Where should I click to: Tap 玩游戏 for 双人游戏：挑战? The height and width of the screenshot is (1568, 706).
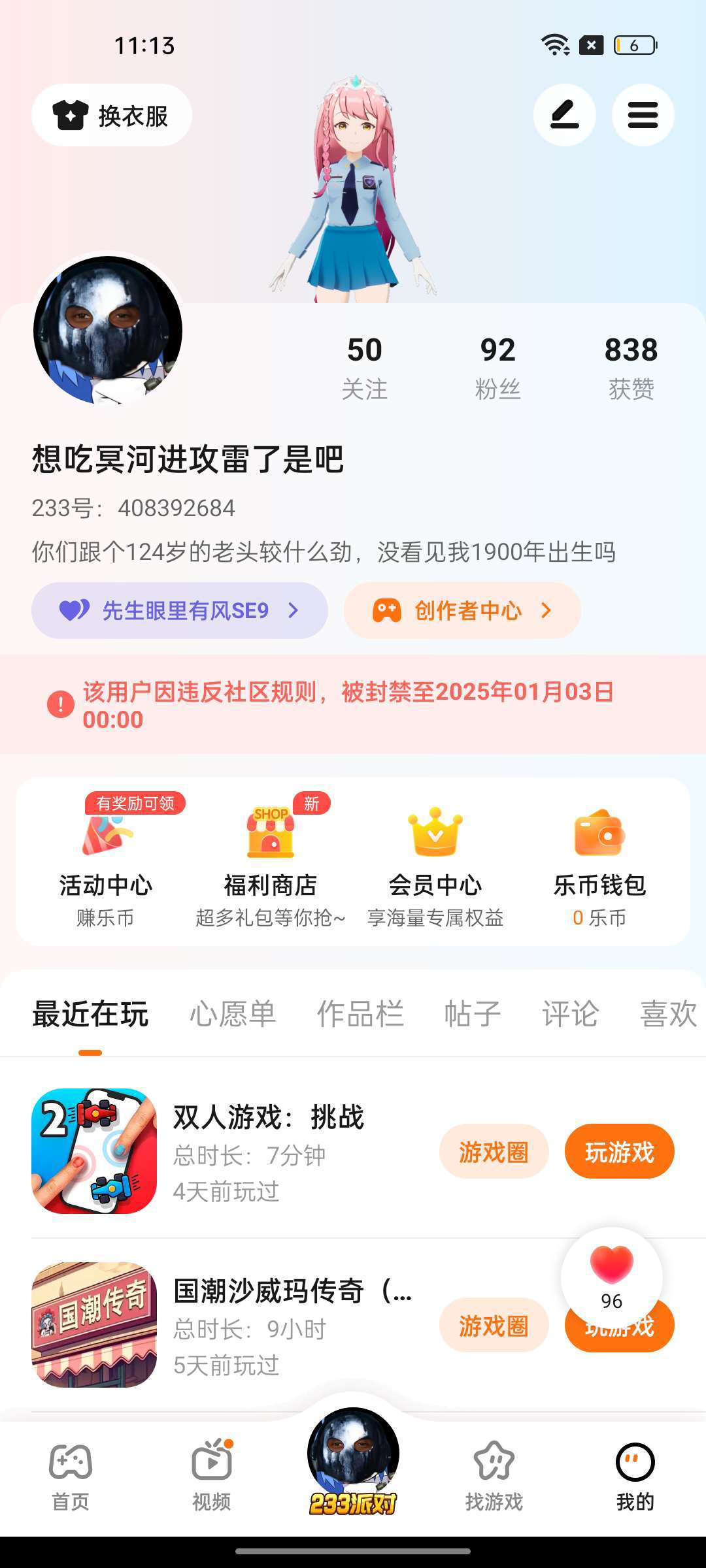tap(619, 1152)
